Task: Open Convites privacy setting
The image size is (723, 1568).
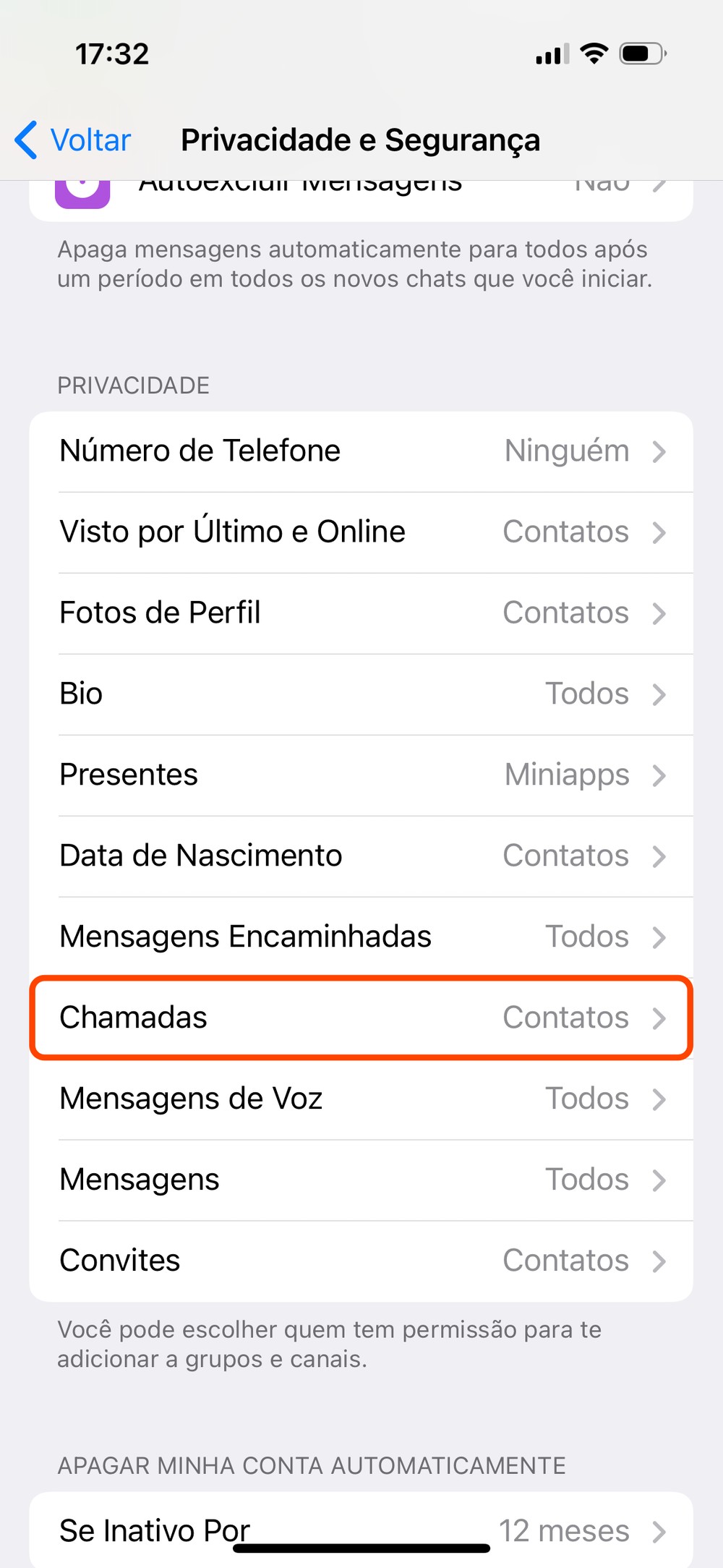Action: tap(361, 1261)
